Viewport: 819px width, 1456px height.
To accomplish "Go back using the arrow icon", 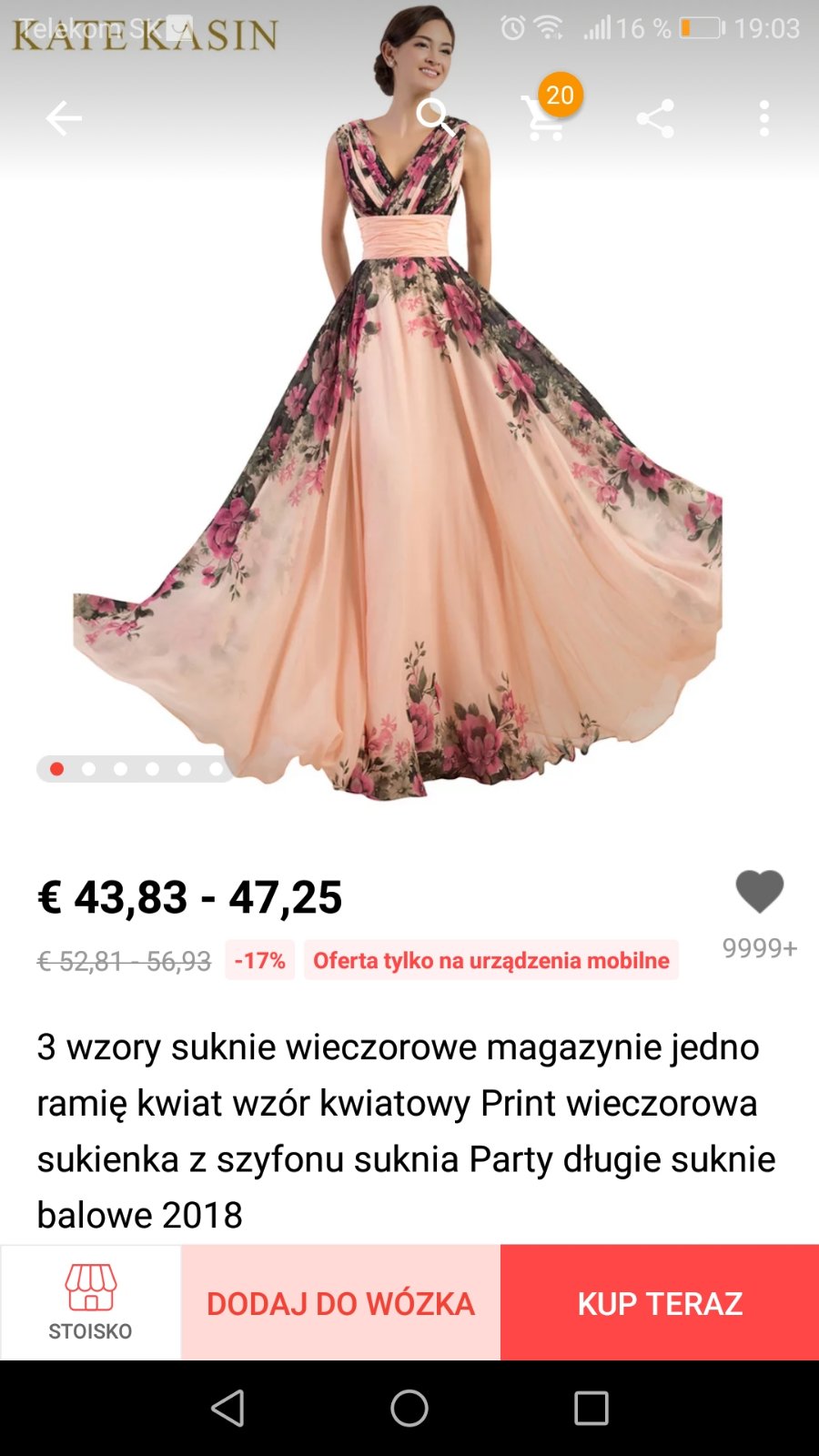I will [x=64, y=118].
